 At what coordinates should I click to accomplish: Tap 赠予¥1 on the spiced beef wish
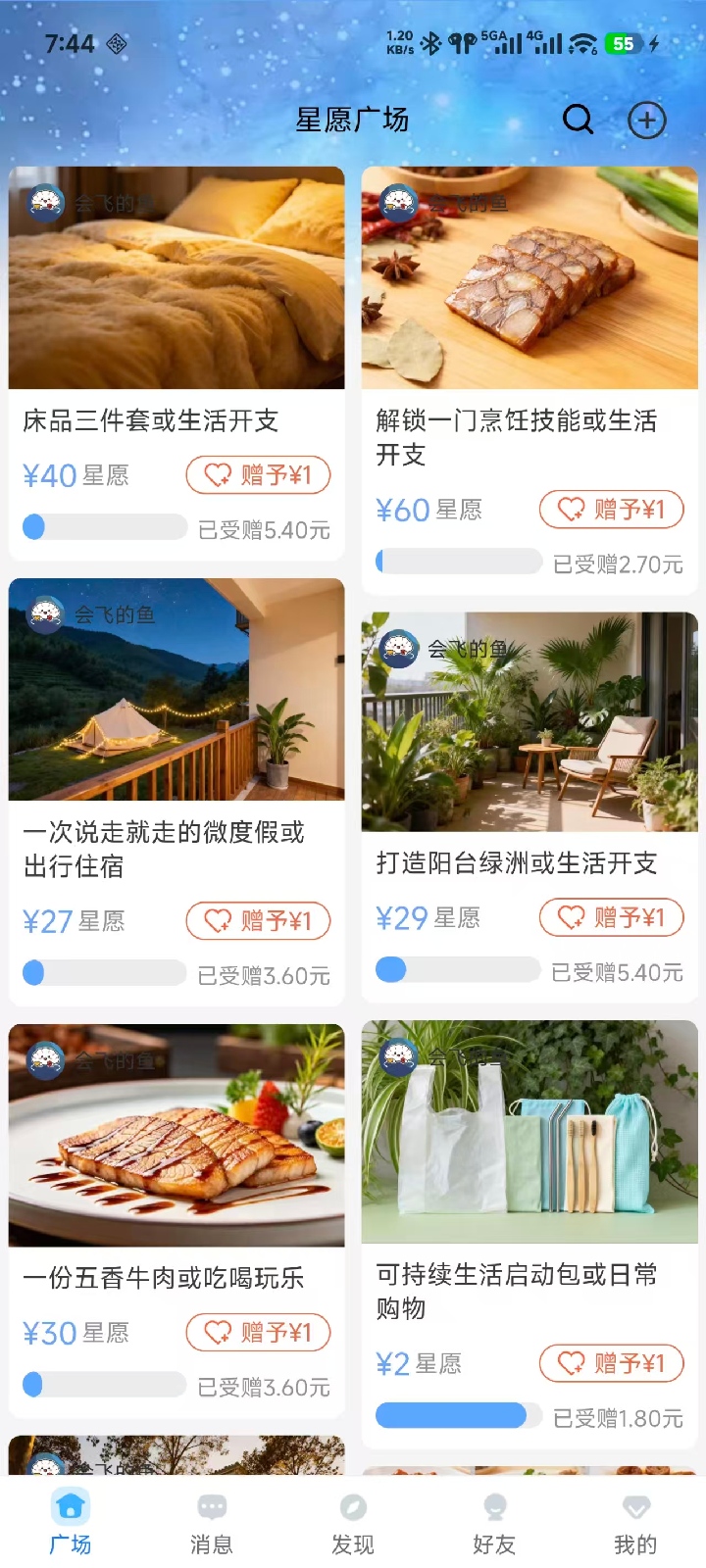tap(258, 1333)
